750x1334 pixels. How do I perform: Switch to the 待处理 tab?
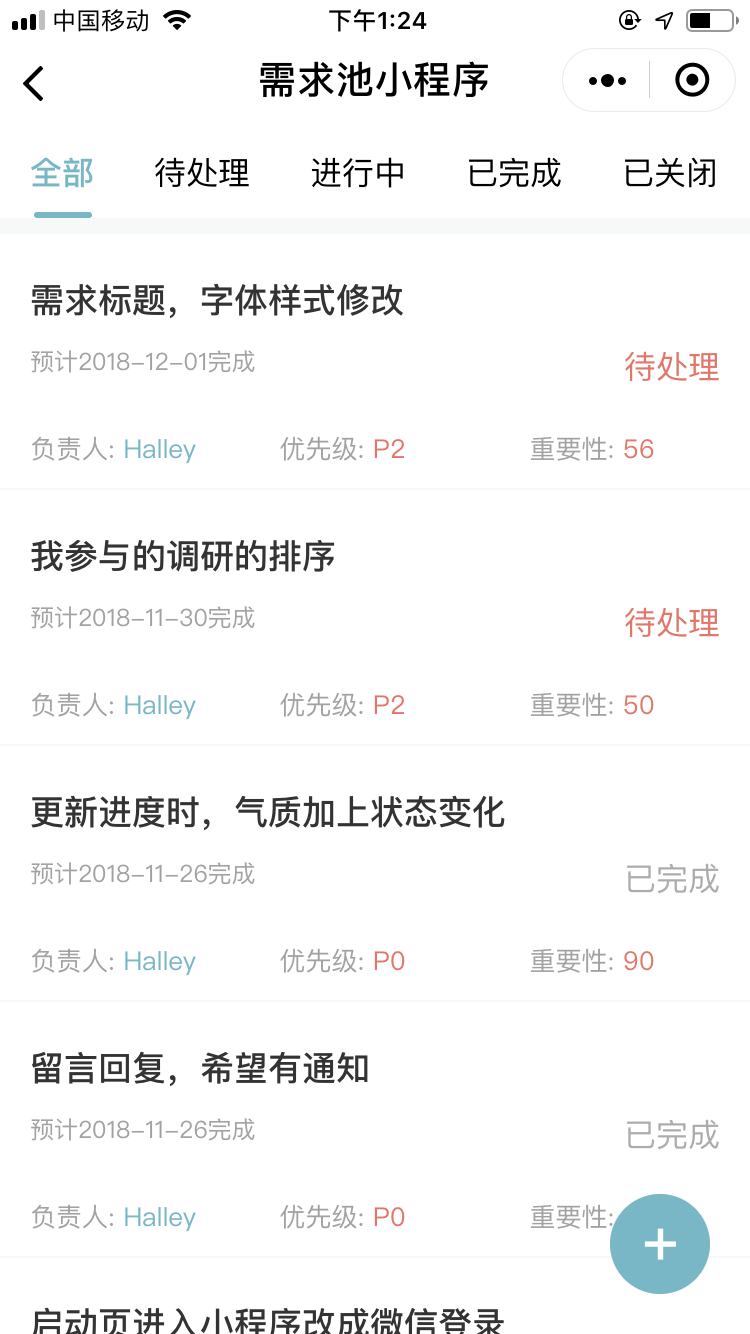(202, 173)
